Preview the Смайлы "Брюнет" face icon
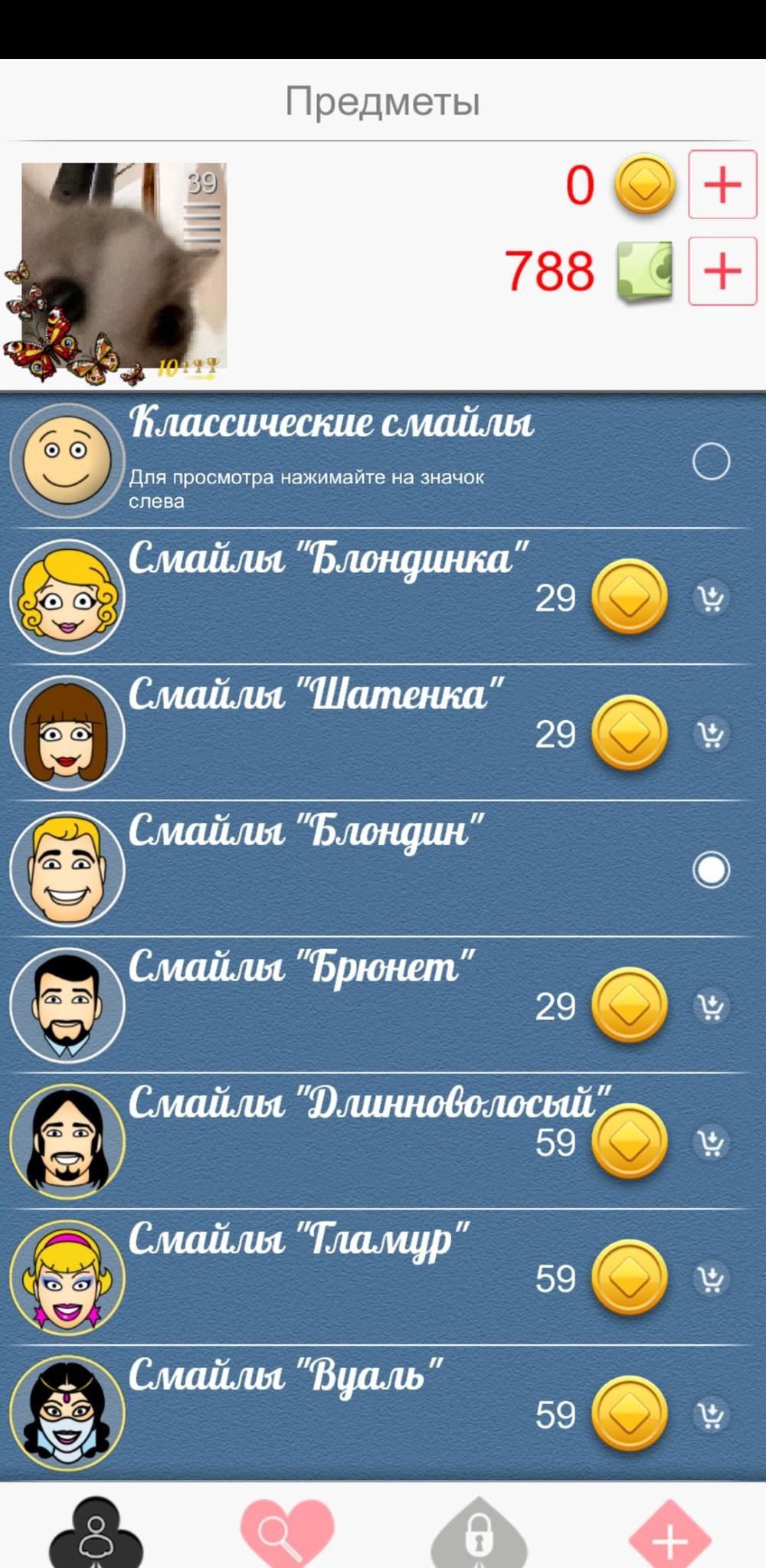The width and height of the screenshot is (766, 1568). click(67, 1006)
